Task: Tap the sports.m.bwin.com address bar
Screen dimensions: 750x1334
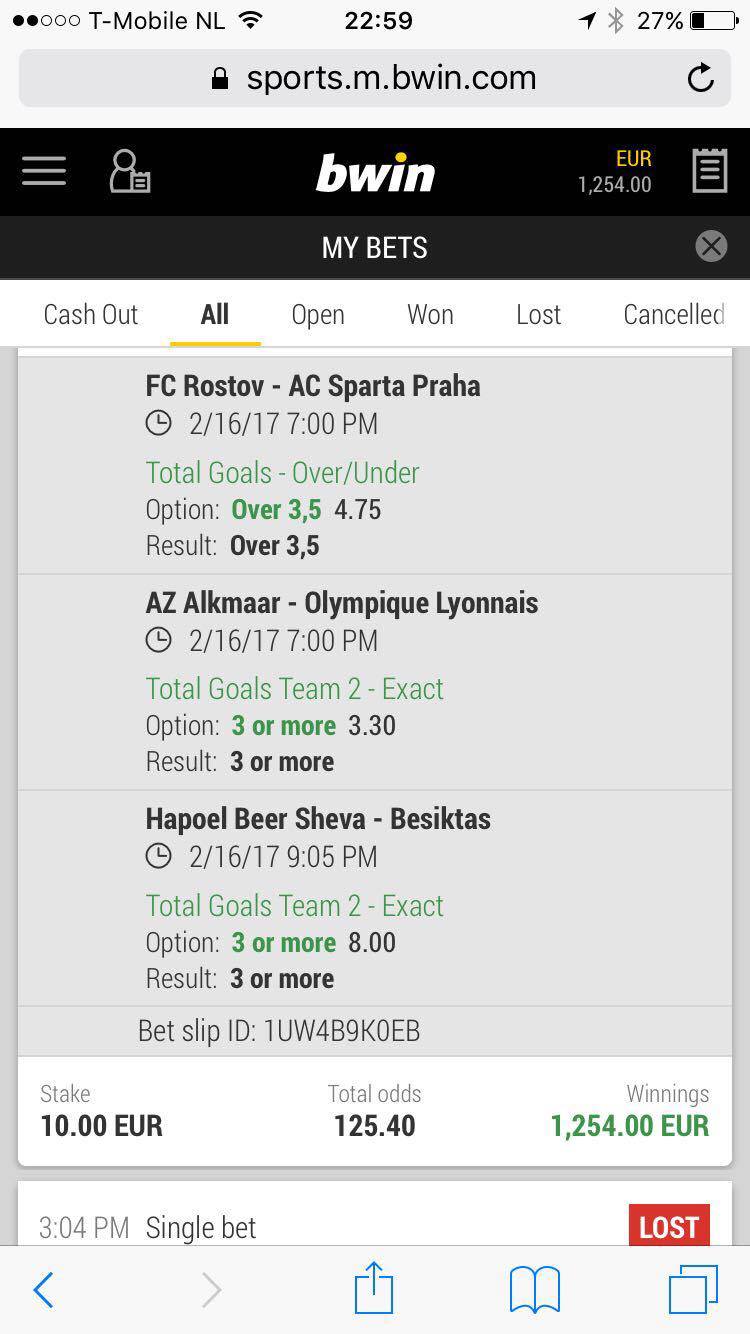Action: [375, 78]
